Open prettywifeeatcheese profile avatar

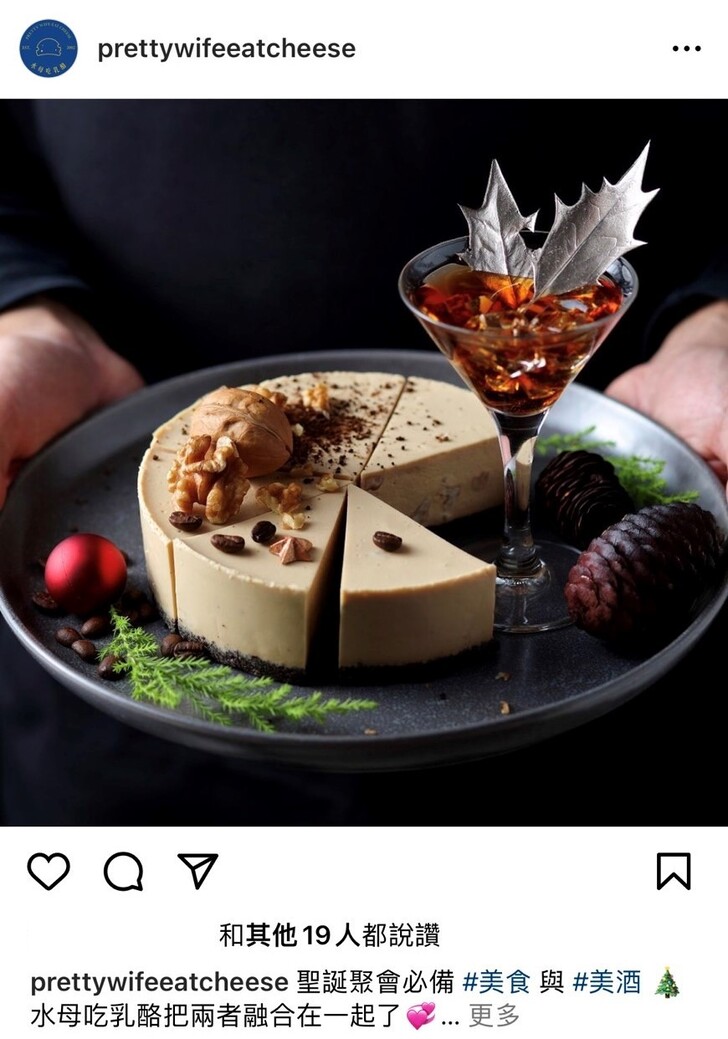point(48,48)
